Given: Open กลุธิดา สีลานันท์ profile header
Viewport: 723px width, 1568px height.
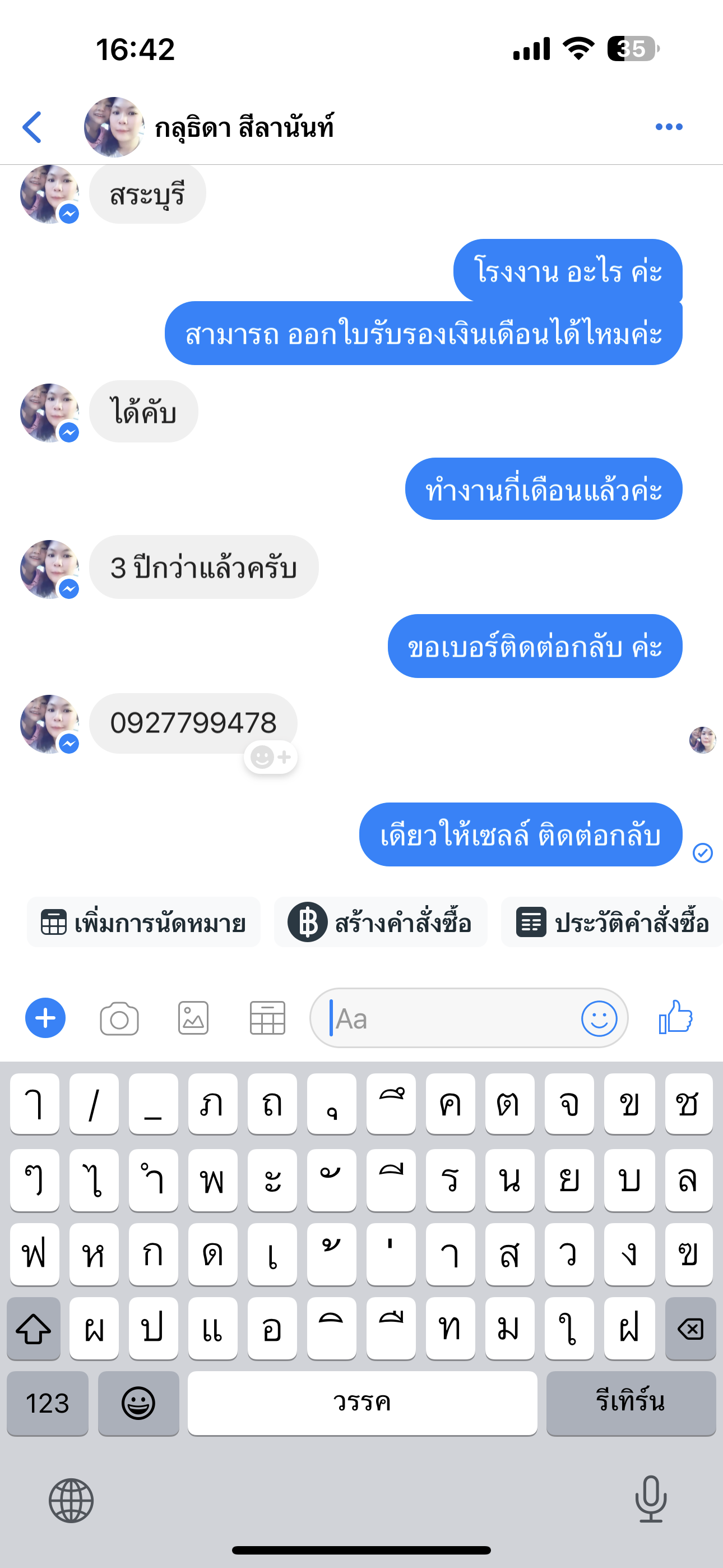Looking at the screenshot, I should coord(243,128).
